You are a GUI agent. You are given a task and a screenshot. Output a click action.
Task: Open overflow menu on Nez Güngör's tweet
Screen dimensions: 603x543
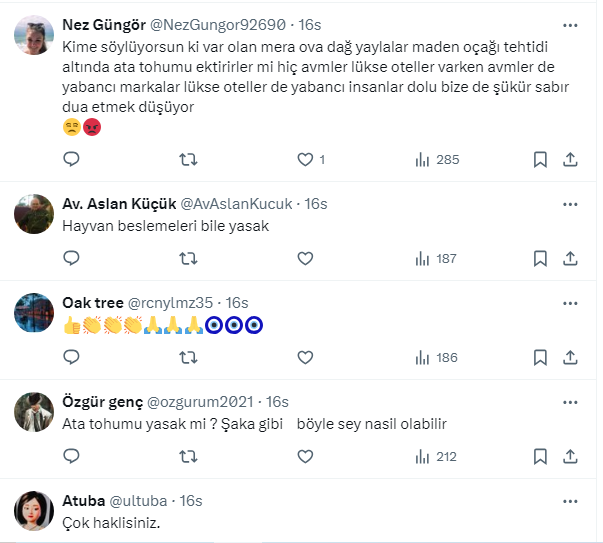(569, 23)
